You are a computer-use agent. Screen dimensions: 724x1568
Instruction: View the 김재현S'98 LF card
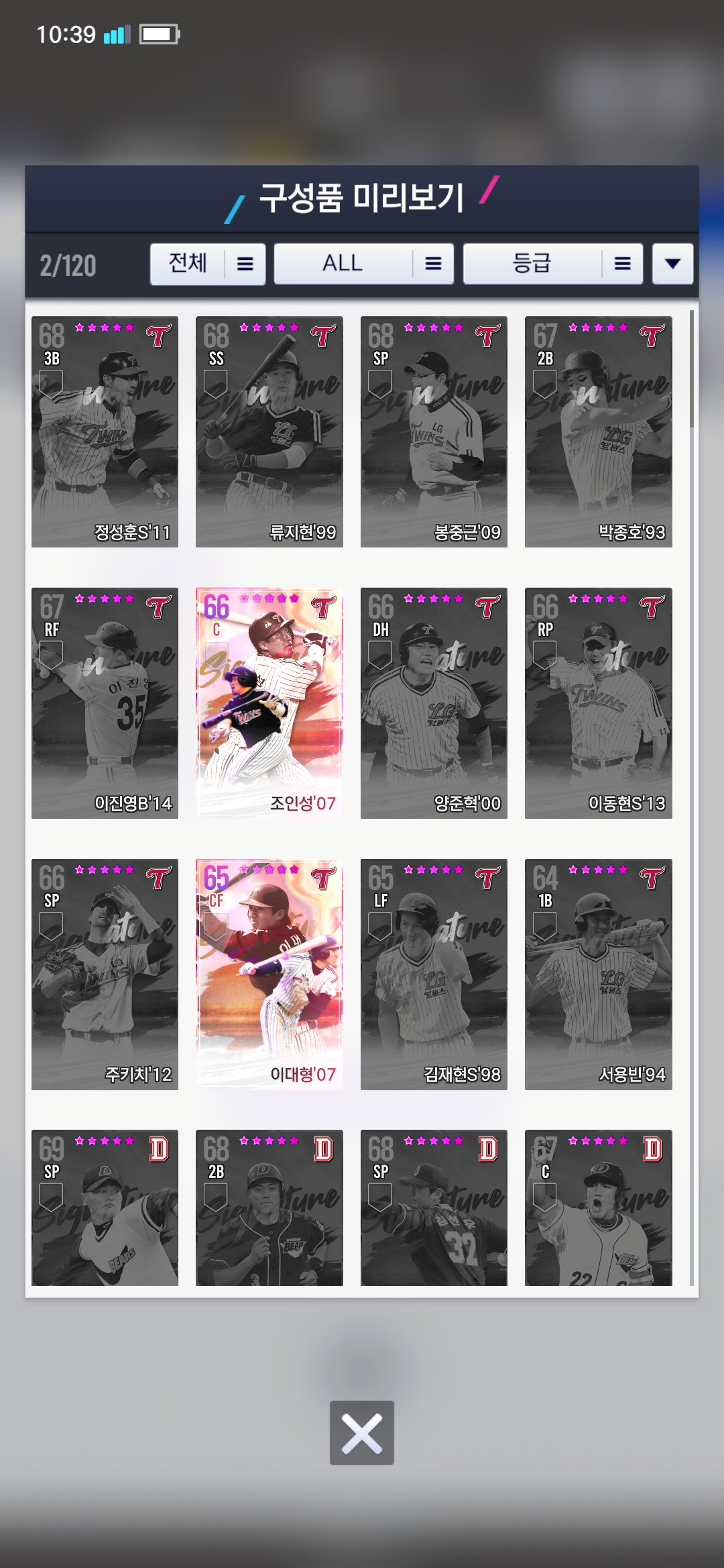pyautogui.click(x=434, y=974)
